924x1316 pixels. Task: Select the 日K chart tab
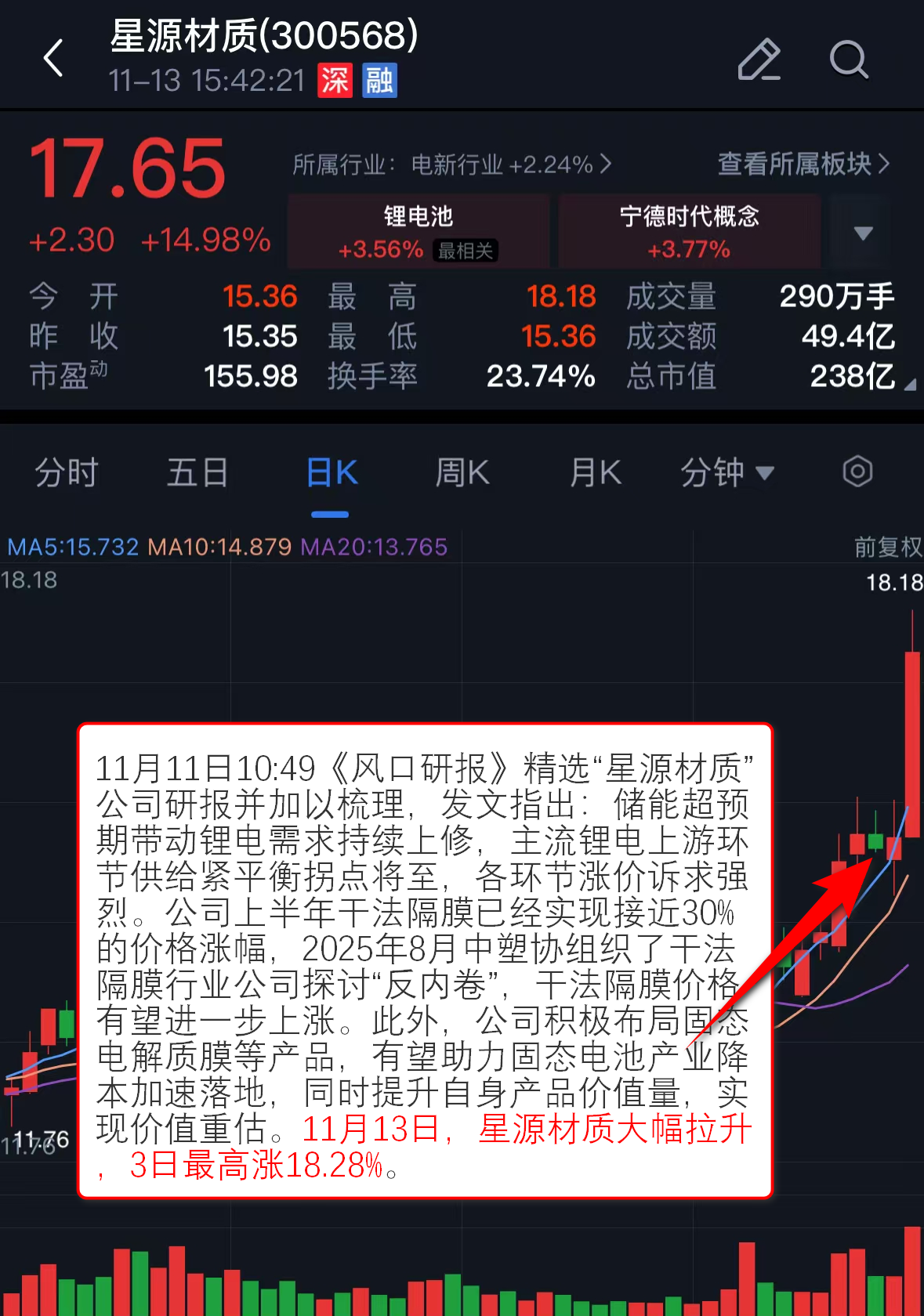(x=332, y=473)
